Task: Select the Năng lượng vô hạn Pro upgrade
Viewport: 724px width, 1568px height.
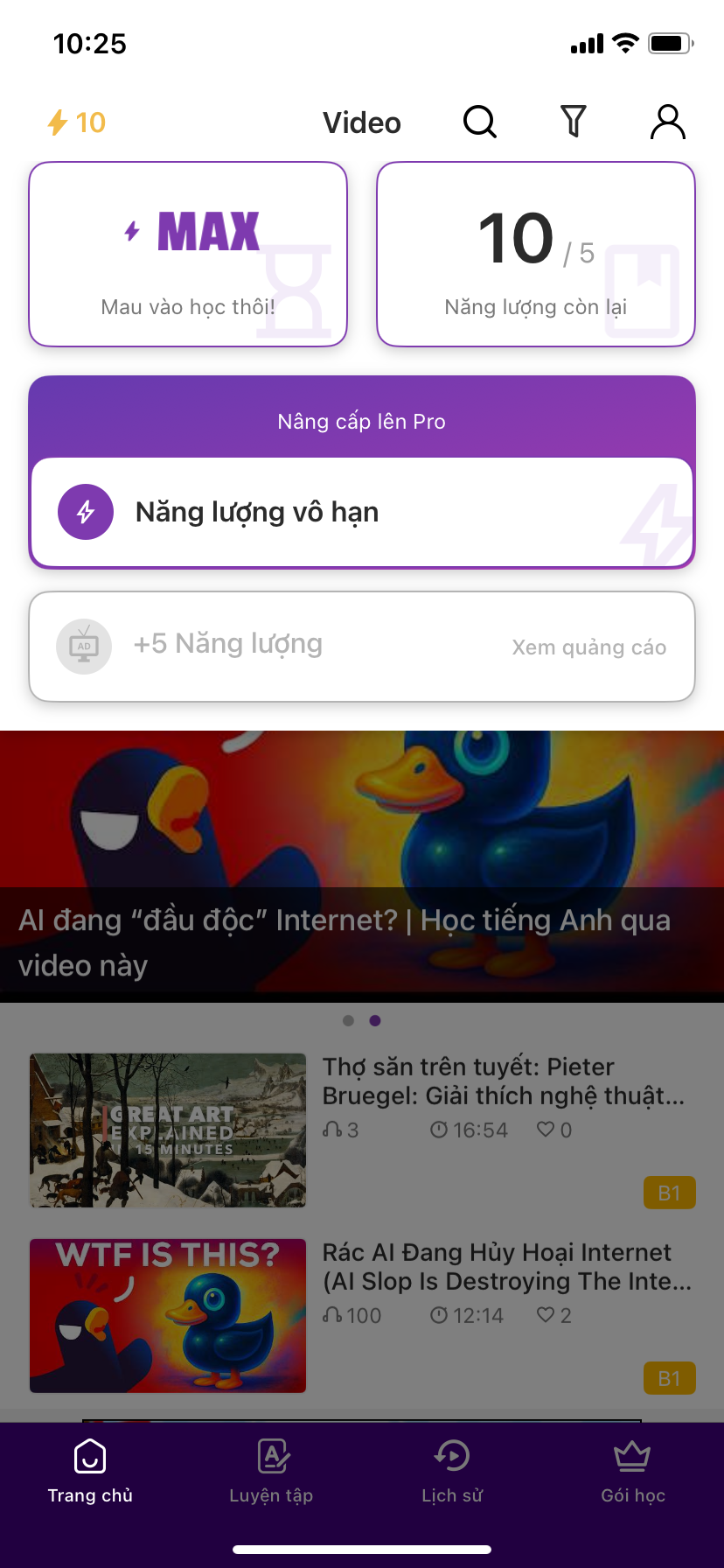Action: [362, 512]
